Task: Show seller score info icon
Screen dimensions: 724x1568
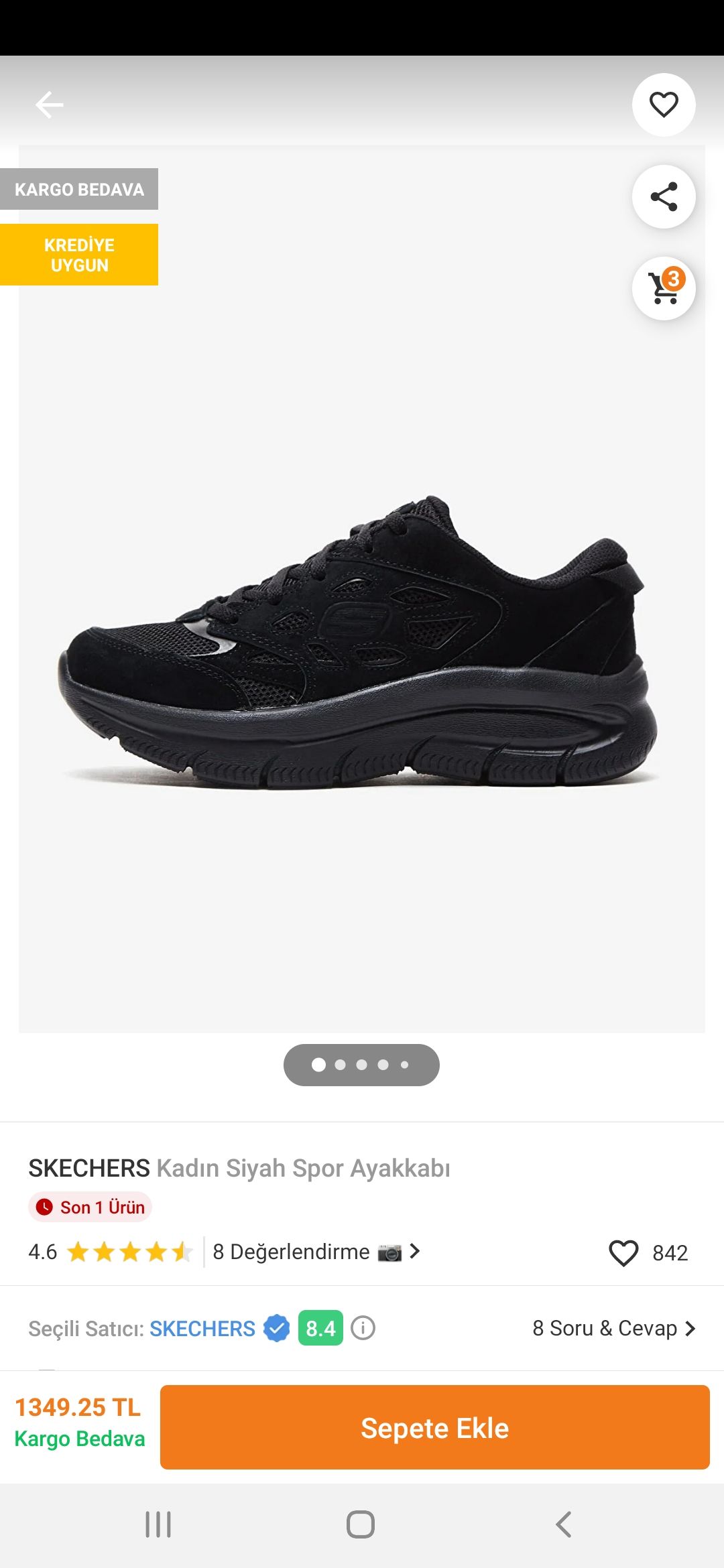Action: 363,1327
